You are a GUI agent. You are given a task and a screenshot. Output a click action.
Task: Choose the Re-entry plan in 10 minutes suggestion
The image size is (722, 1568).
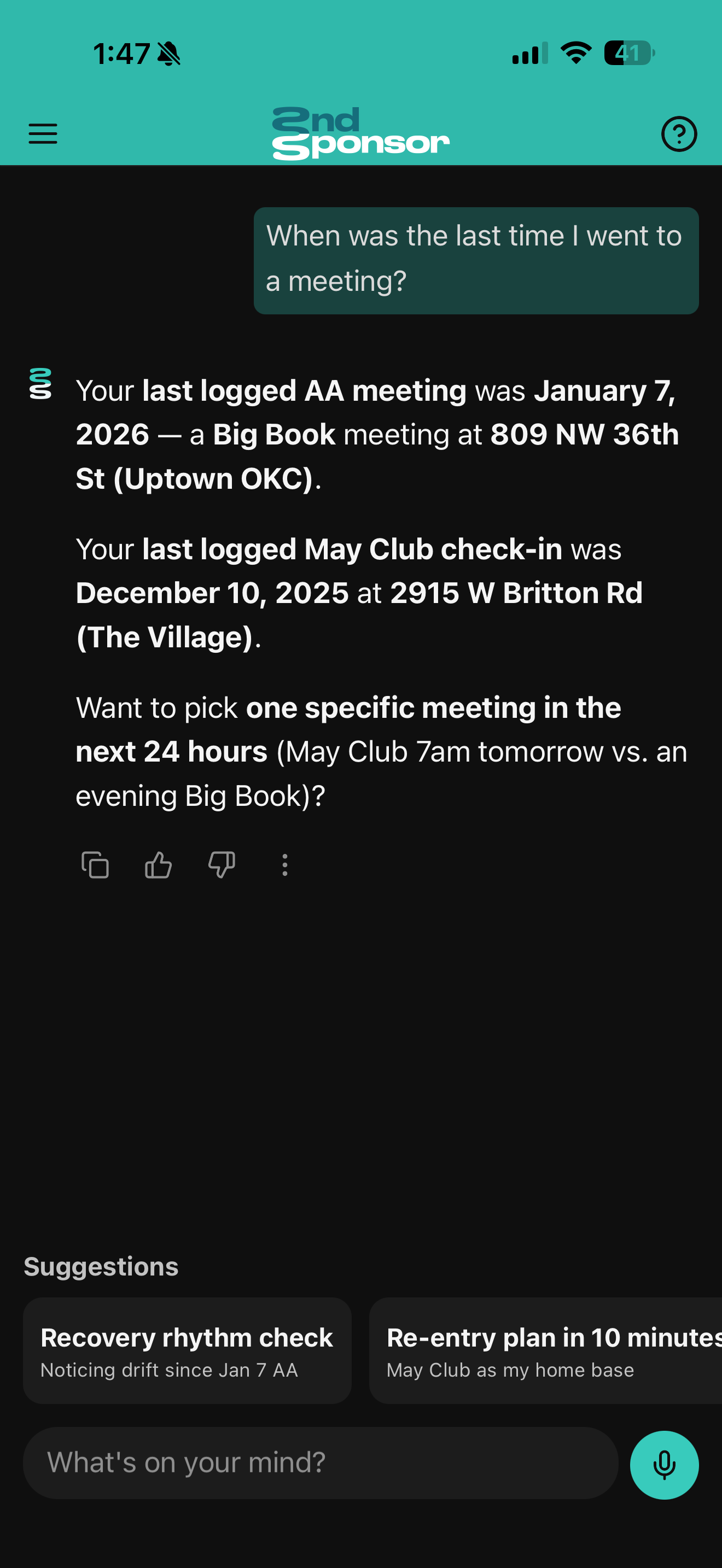pos(545,1350)
